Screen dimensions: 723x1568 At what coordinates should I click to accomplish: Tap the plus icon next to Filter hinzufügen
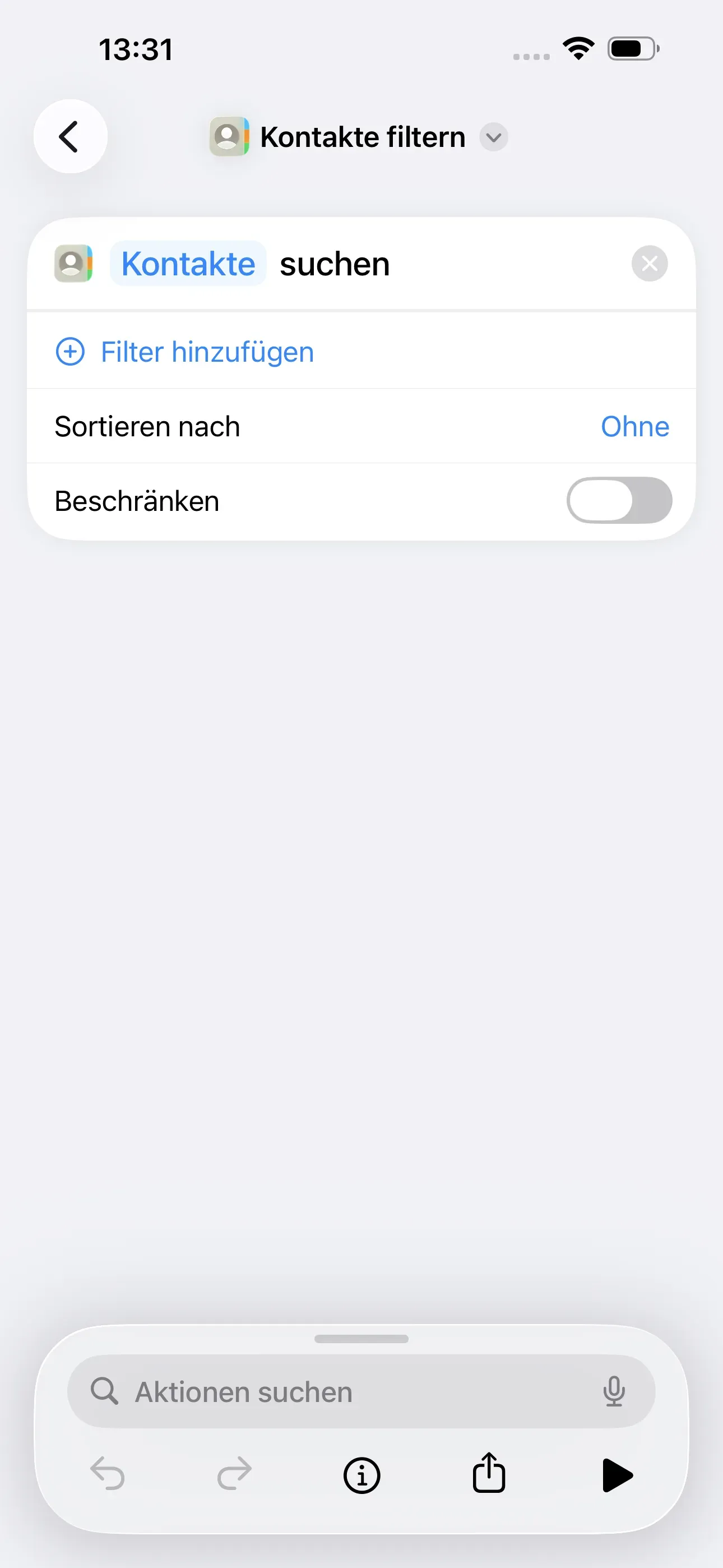69,351
